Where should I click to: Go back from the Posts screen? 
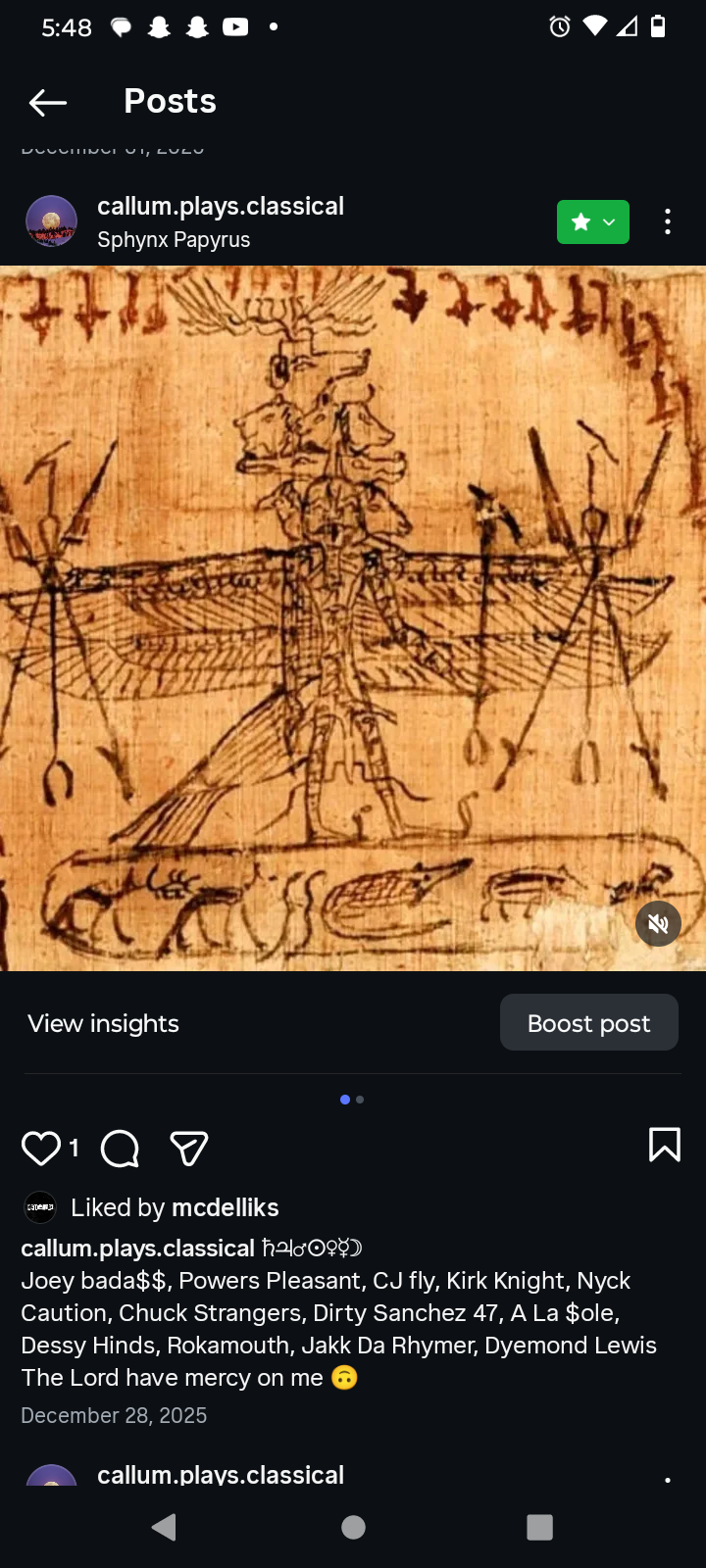(47, 102)
